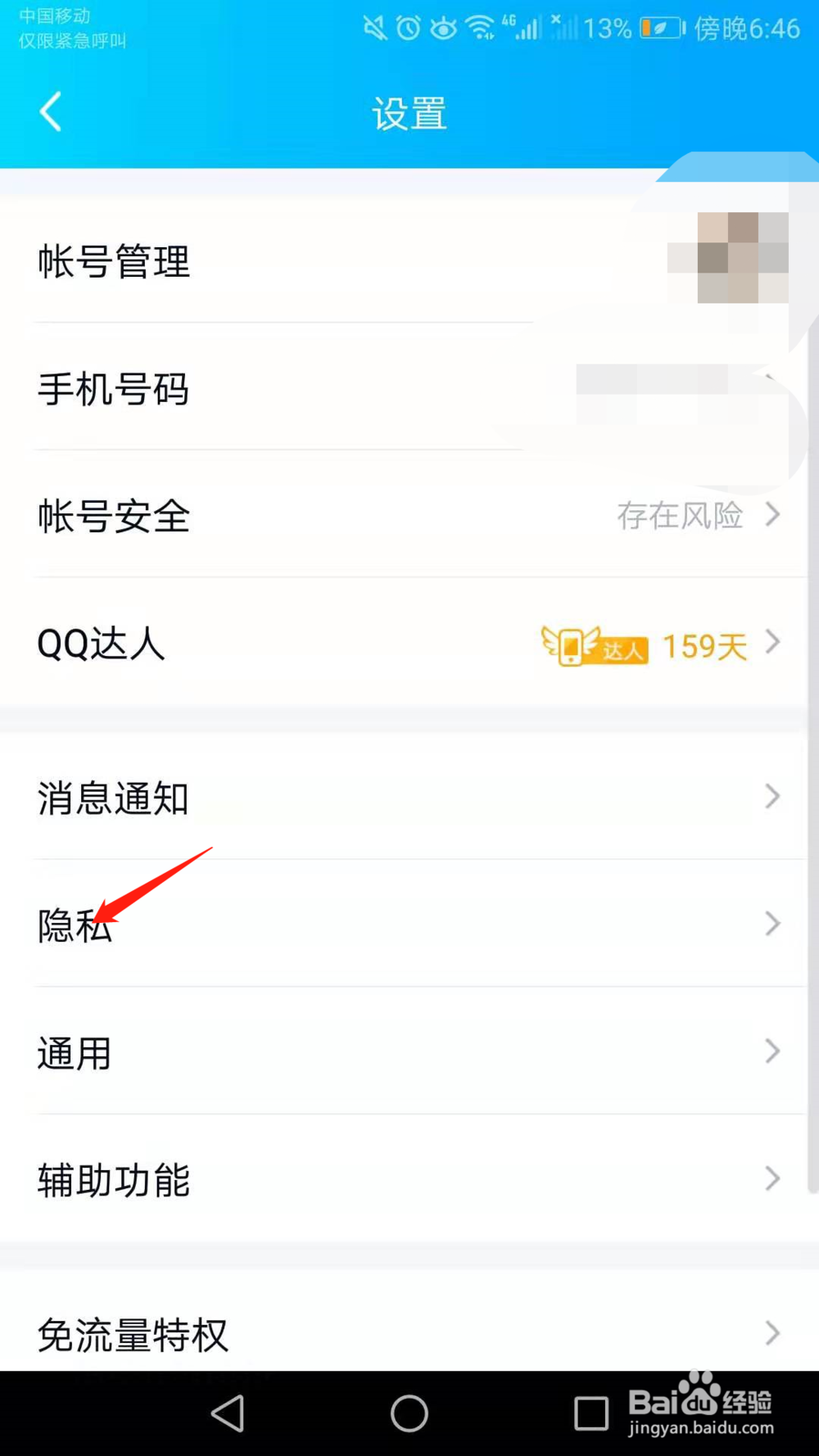Image resolution: width=819 pixels, height=1456 pixels.
Task: Open 隐私 settings using its right arrow
Action: (771, 924)
